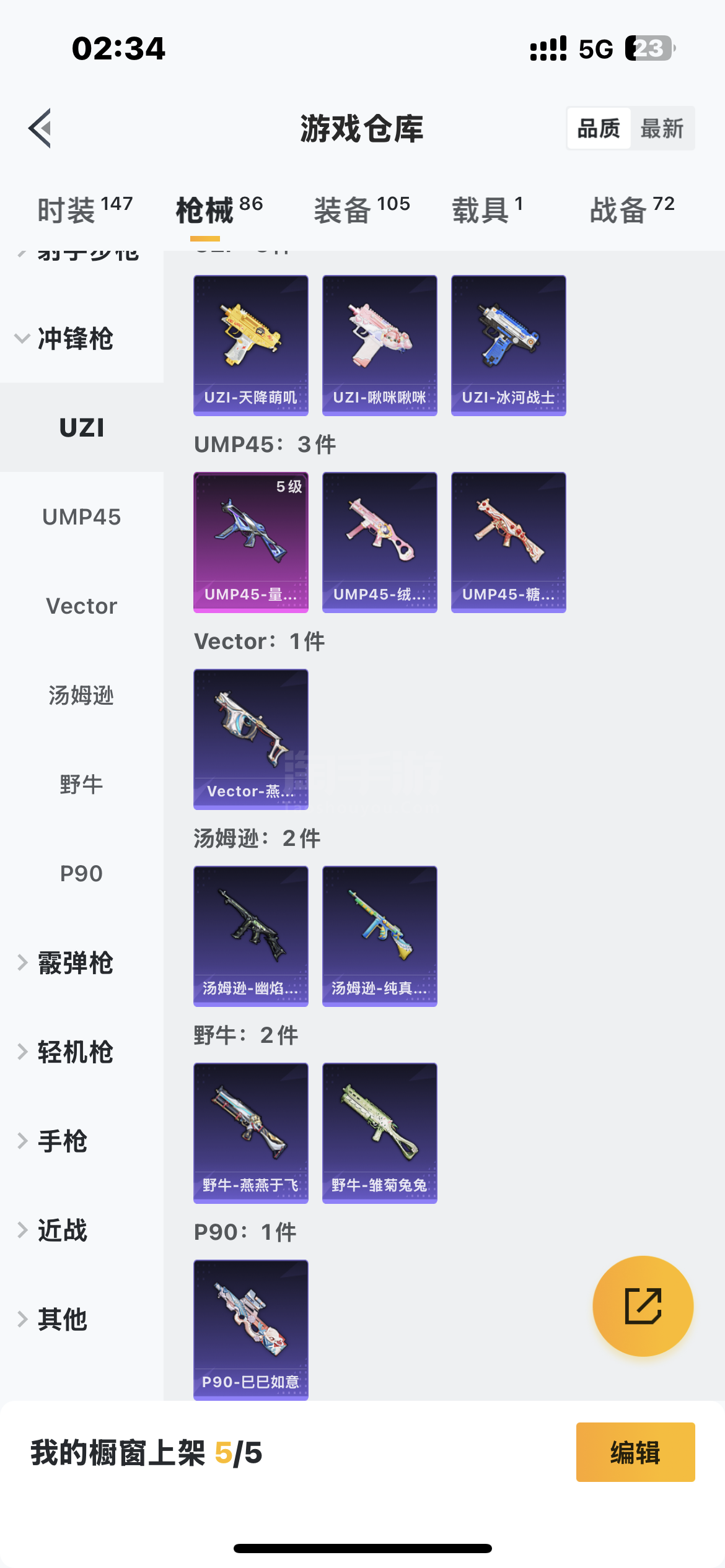725x1568 pixels.
Task: Jump to 汤姆逊 in the sidebar
Action: pyautogui.click(x=81, y=695)
